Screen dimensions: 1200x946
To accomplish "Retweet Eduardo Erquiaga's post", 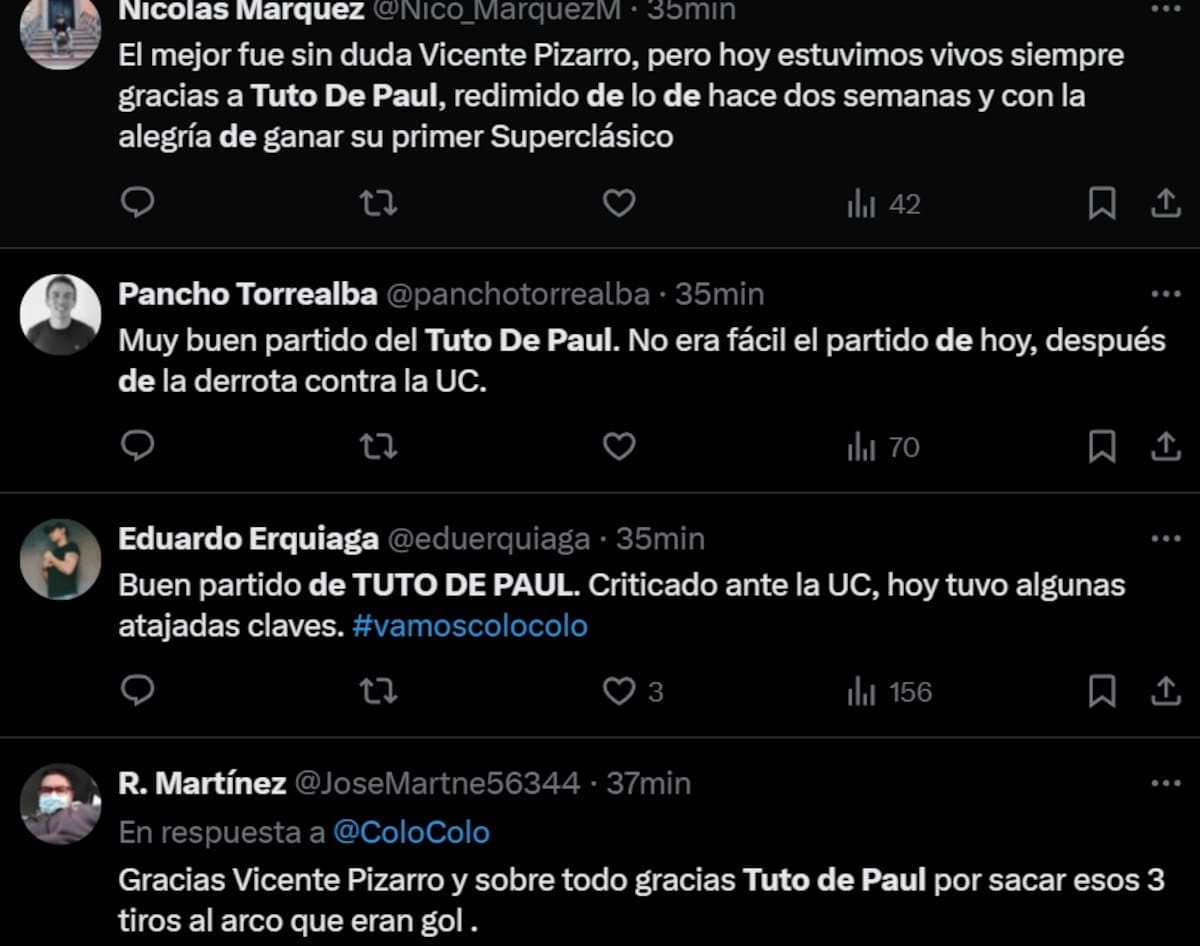I will pyautogui.click(x=378, y=691).
